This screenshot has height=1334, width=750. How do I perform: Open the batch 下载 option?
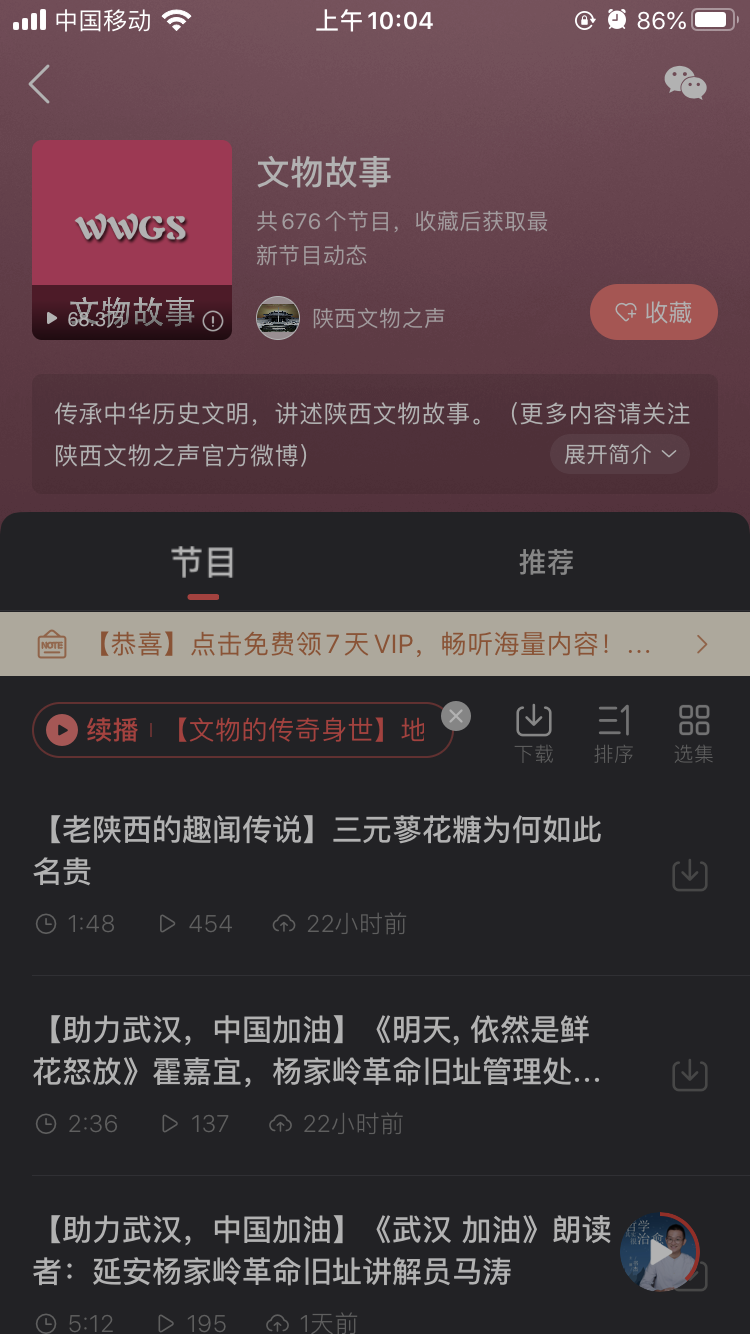point(534,733)
